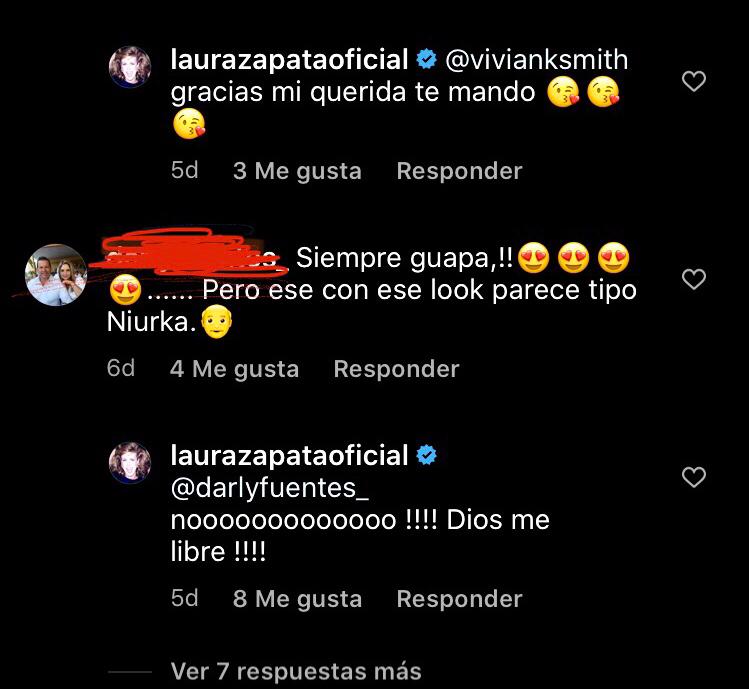Like the 'Dios me libre' reply
The height and width of the screenshot is (689, 749).
coord(693,478)
